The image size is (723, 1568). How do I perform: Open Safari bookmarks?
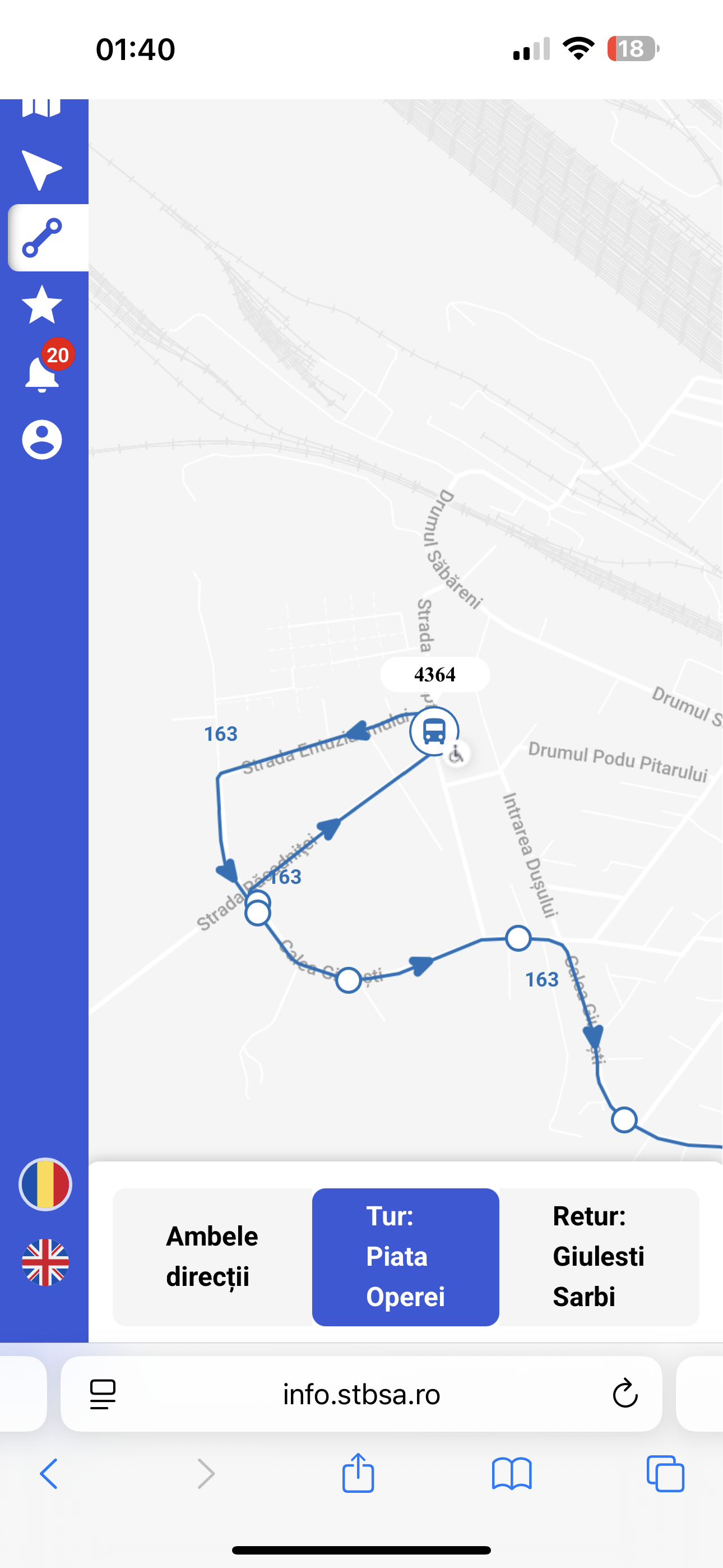(x=511, y=1474)
